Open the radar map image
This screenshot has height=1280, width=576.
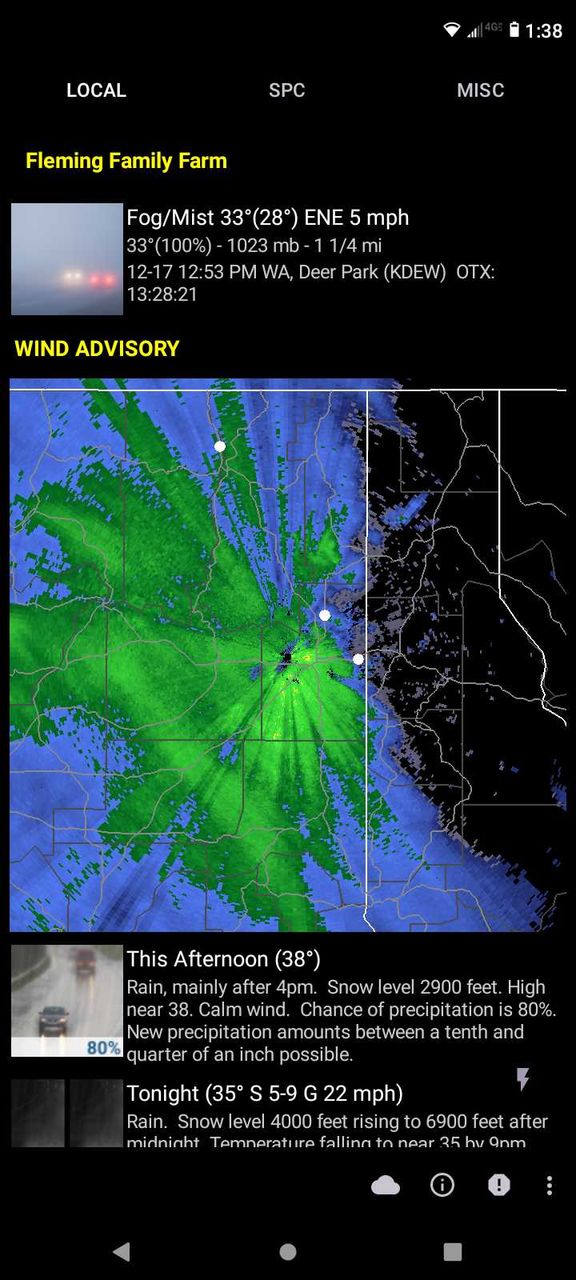(x=288, y=655)
